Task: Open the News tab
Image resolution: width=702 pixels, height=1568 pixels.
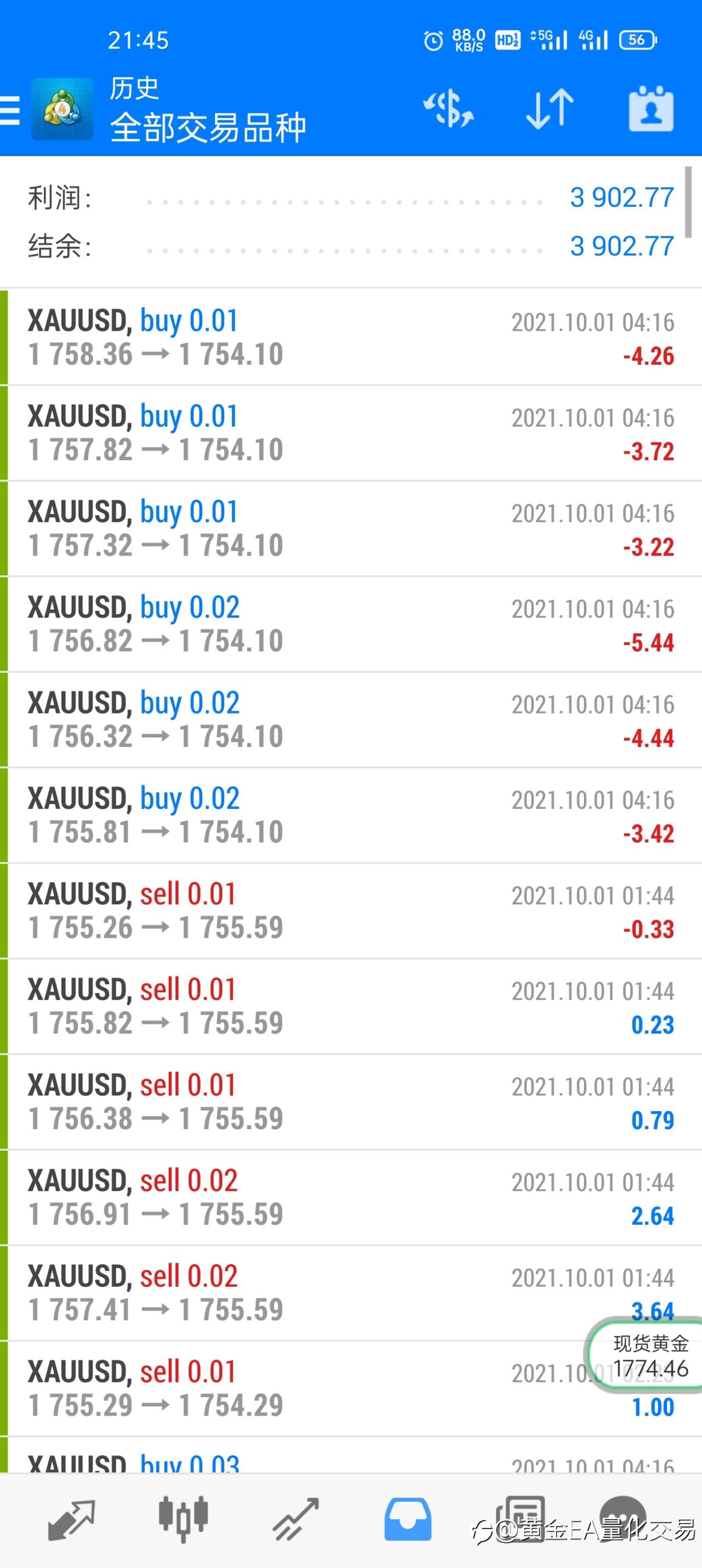Action: [520, 1520]
